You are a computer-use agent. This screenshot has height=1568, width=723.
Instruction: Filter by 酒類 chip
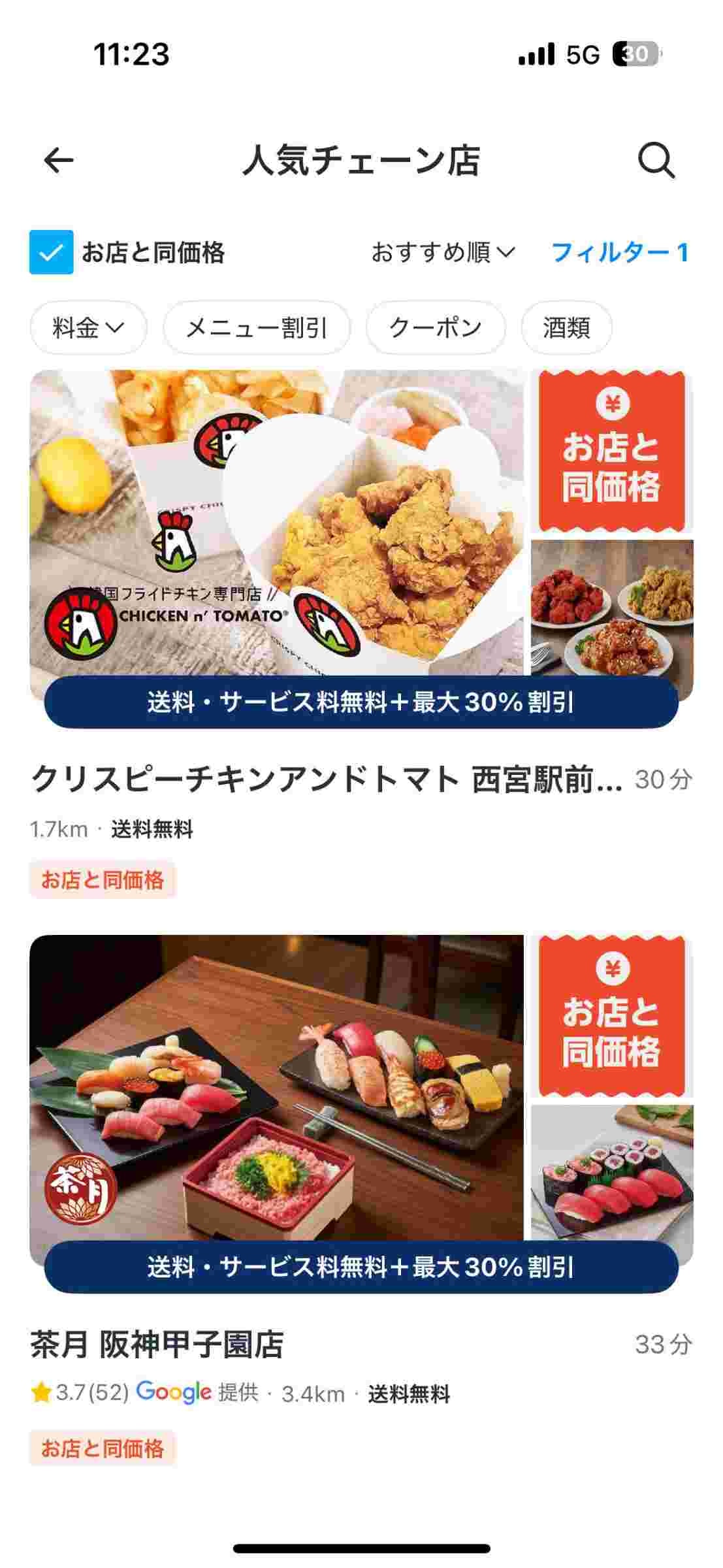566,327
